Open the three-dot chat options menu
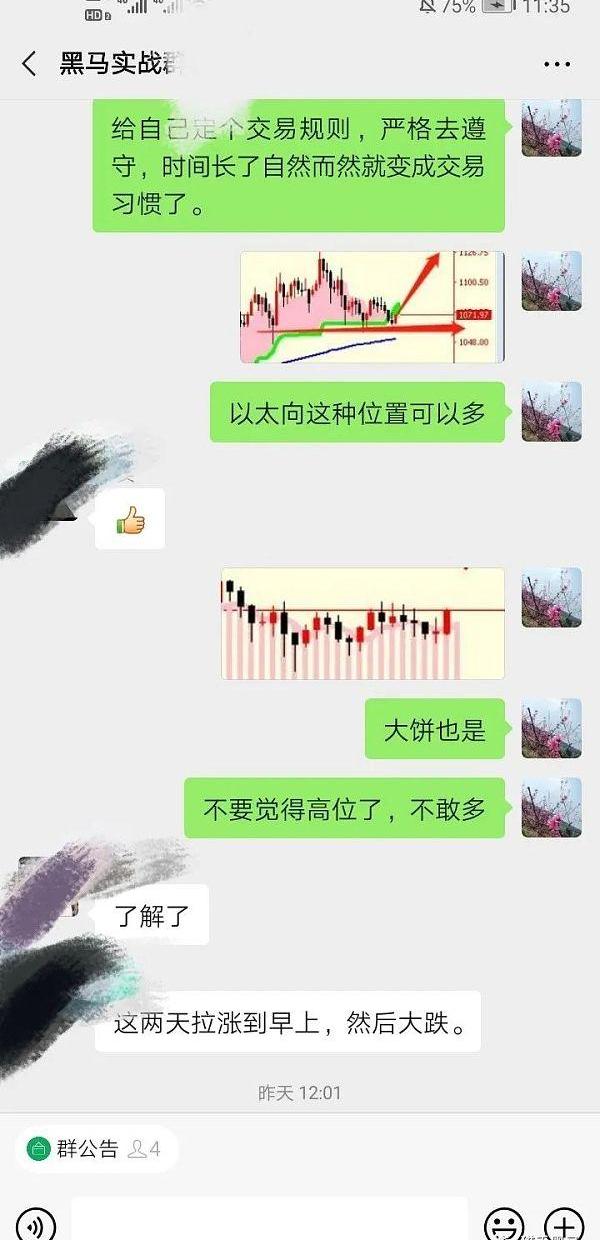 pos(557,64)
